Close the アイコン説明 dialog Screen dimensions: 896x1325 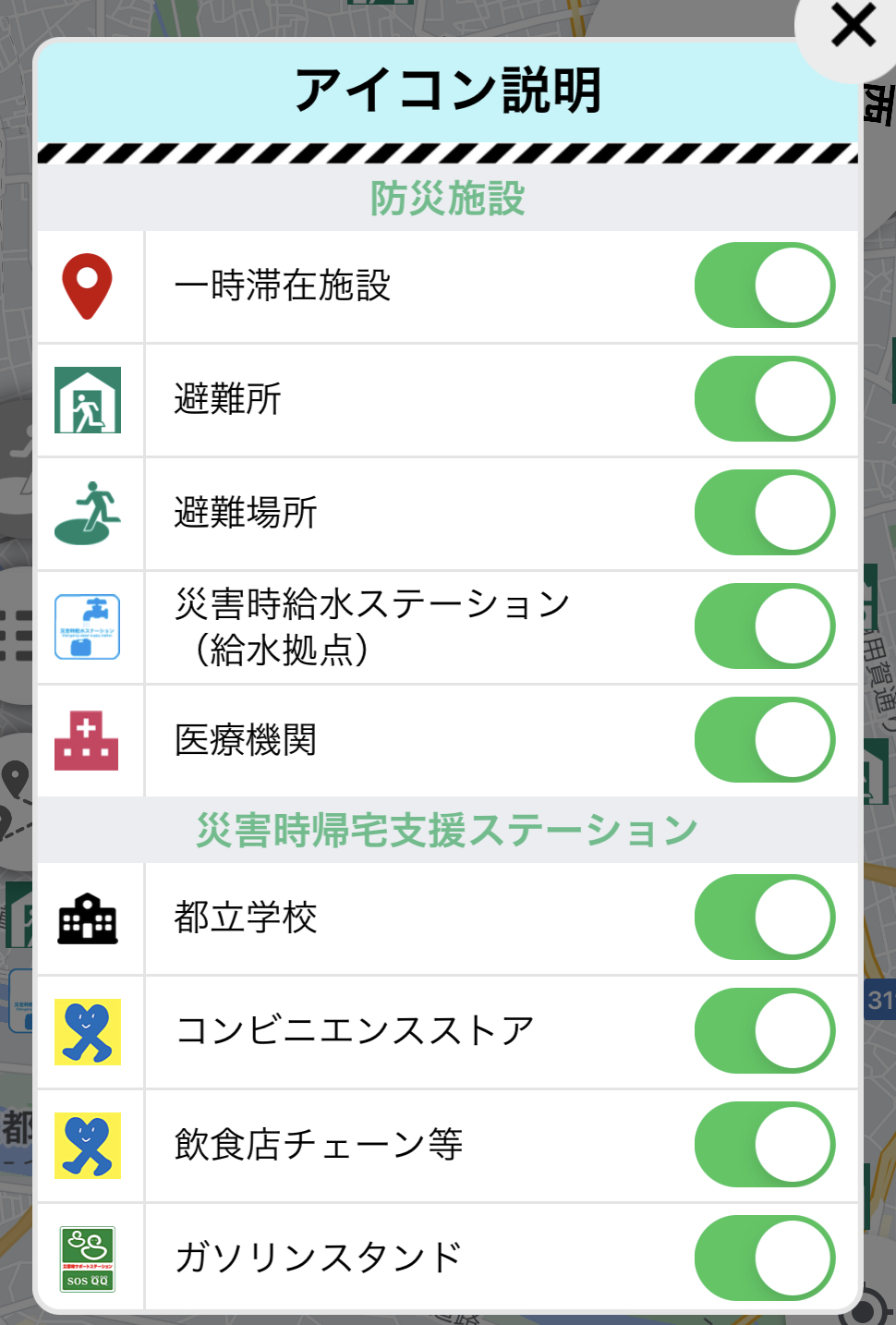852,26
